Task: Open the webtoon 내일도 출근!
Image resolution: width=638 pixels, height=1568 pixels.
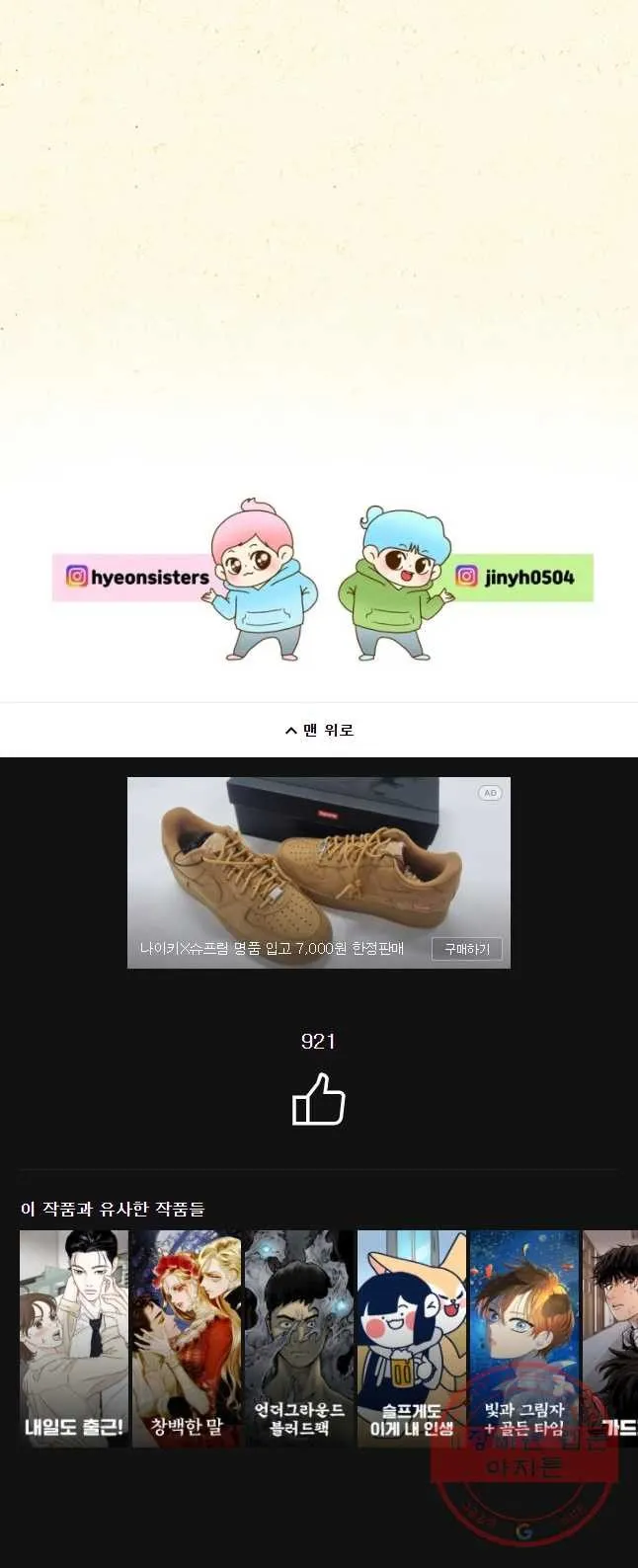Action: [x=74, y=1337]
